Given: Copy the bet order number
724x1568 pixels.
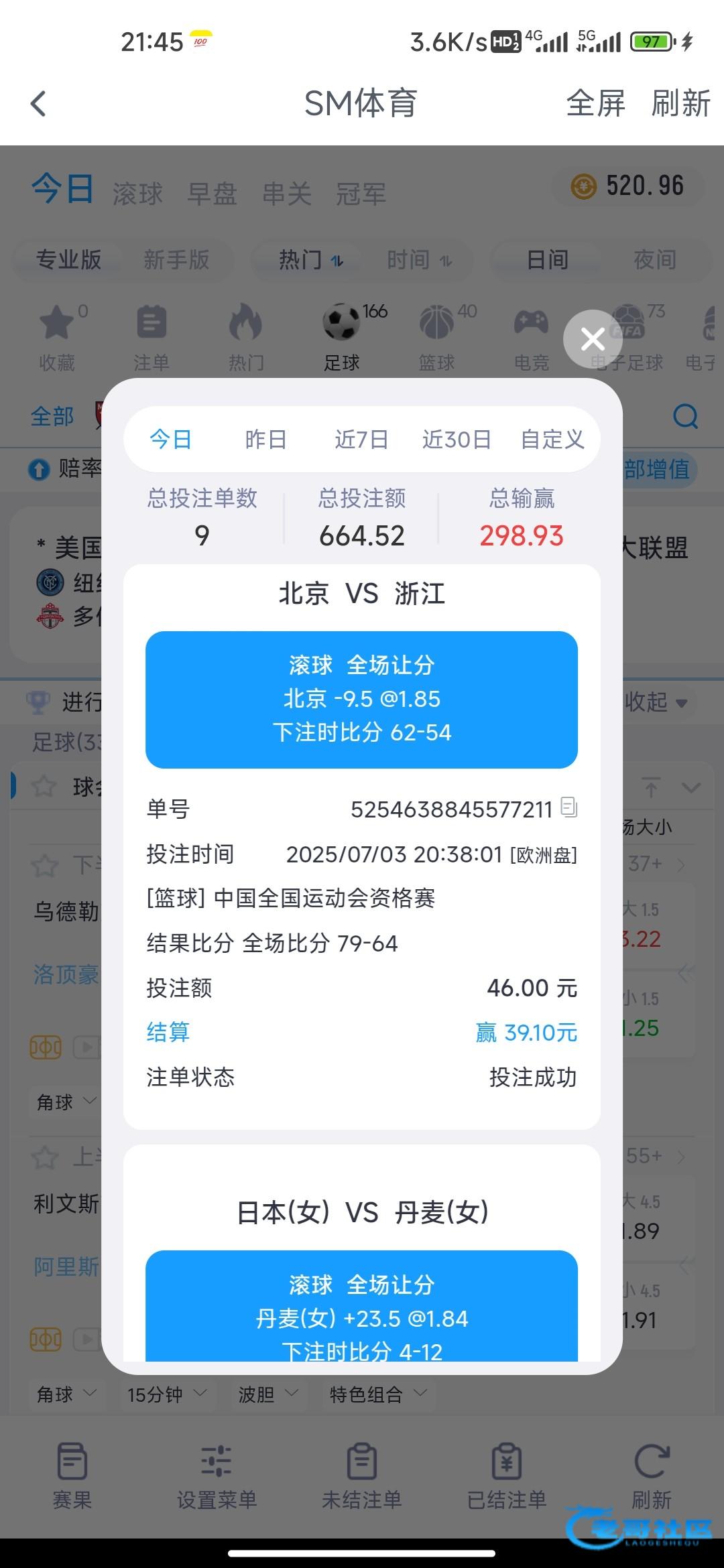Looking at the screenshot, I should pos(569,807).
